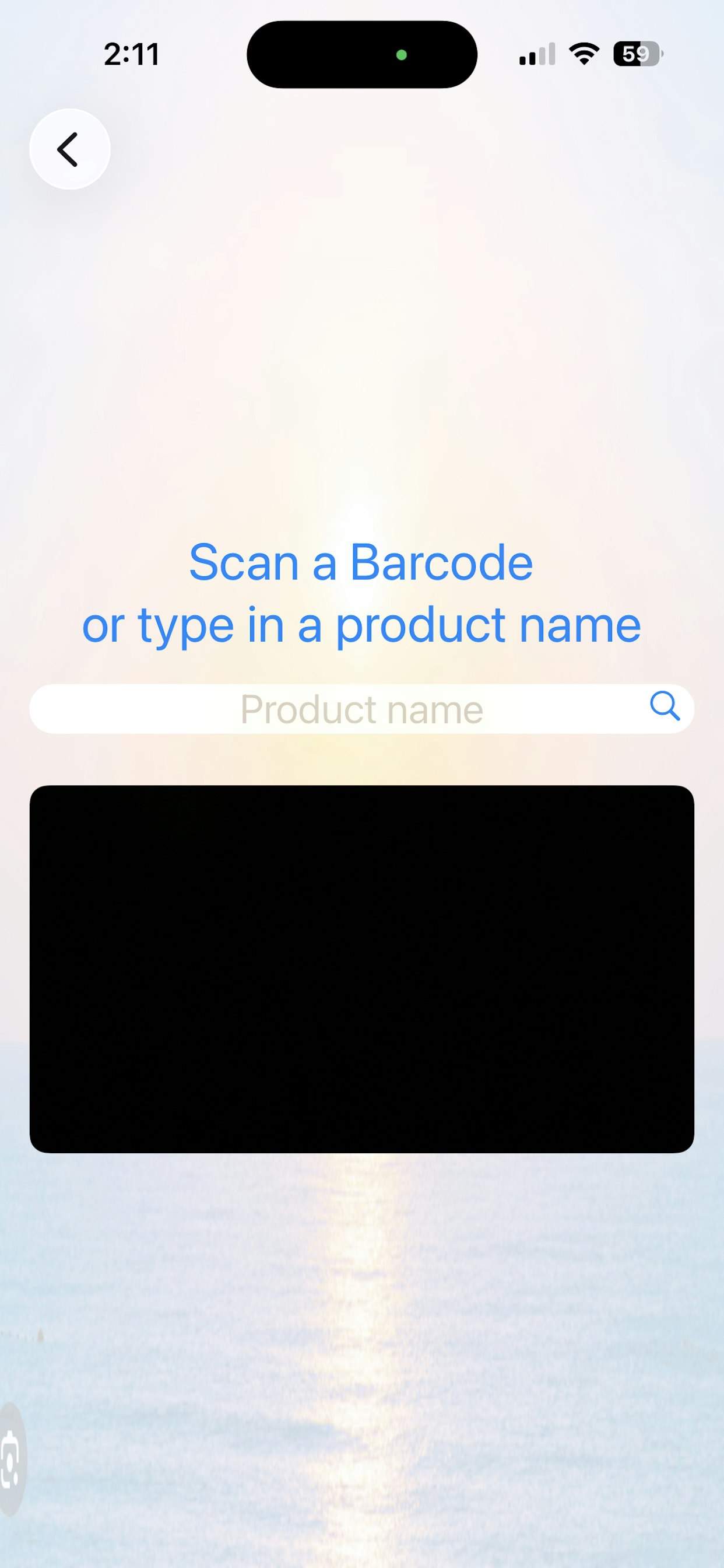Select the barcode scanning view

(x=362, y=968)
